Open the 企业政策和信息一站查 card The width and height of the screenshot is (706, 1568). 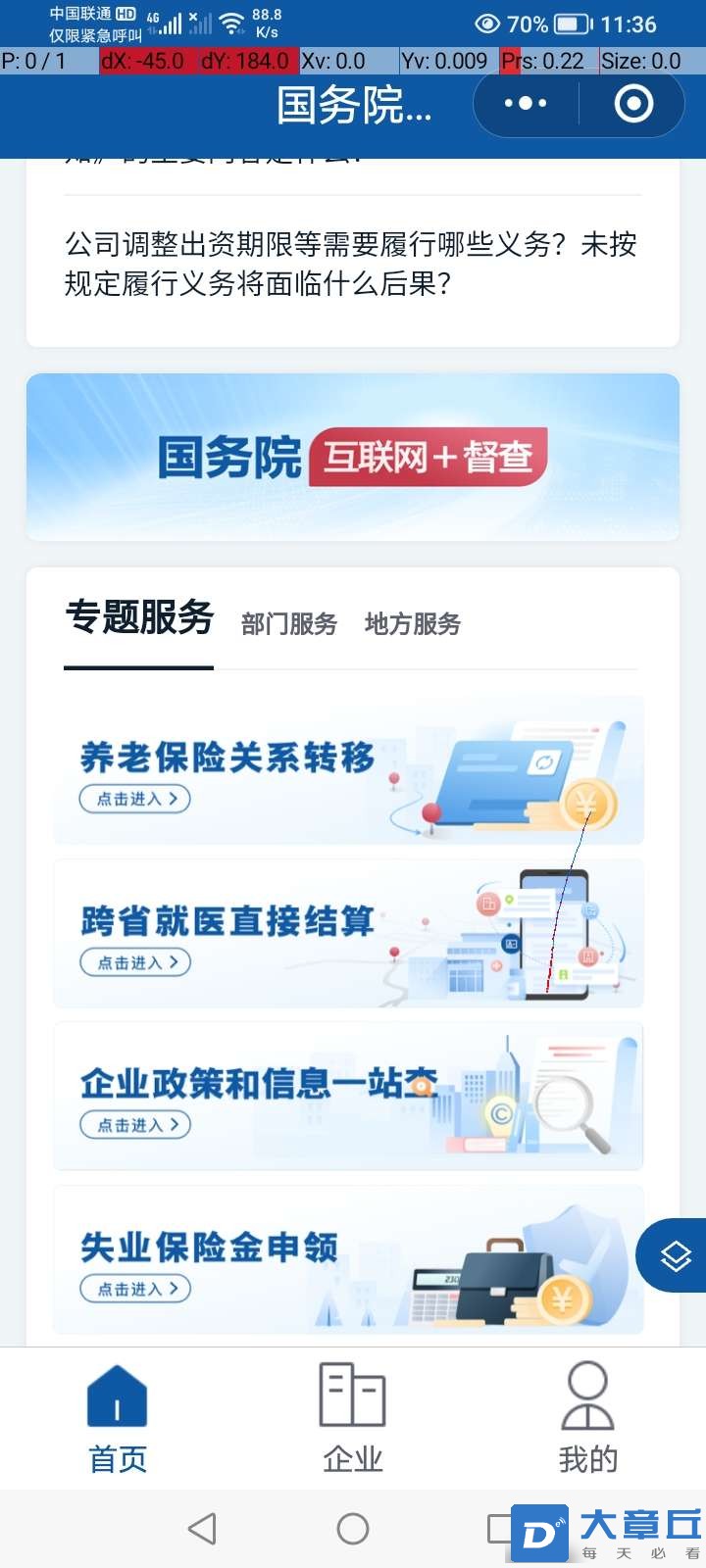click(x=348, y=1096)
